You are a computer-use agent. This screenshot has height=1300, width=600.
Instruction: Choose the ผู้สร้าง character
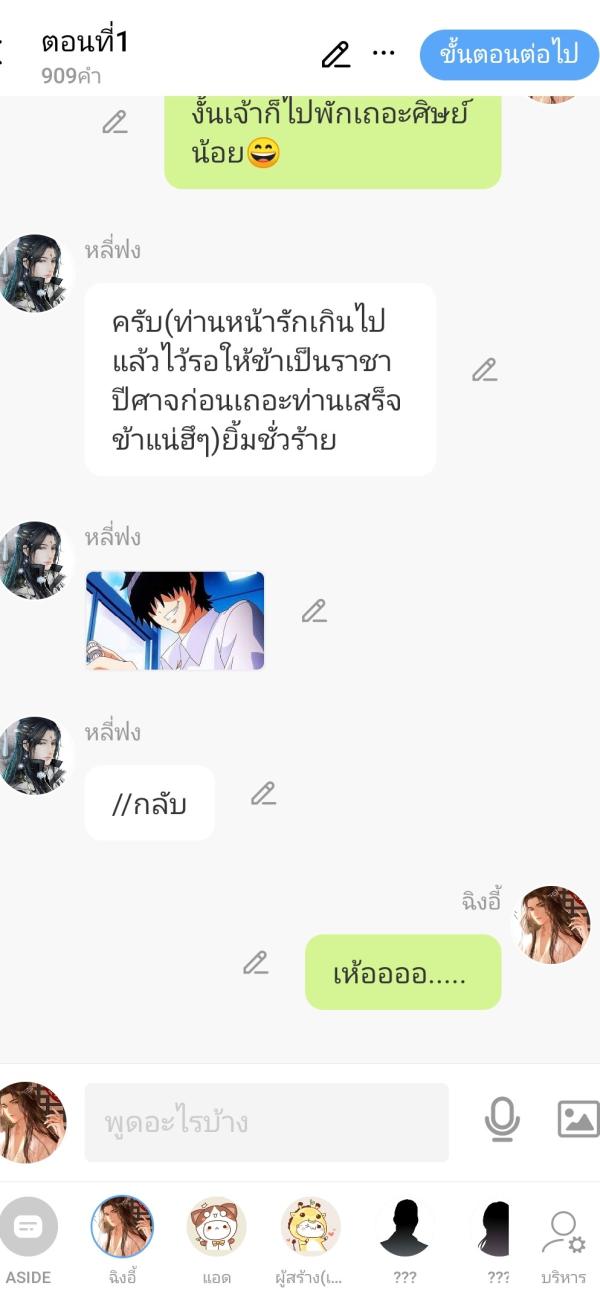click(x=310, y=1238)
